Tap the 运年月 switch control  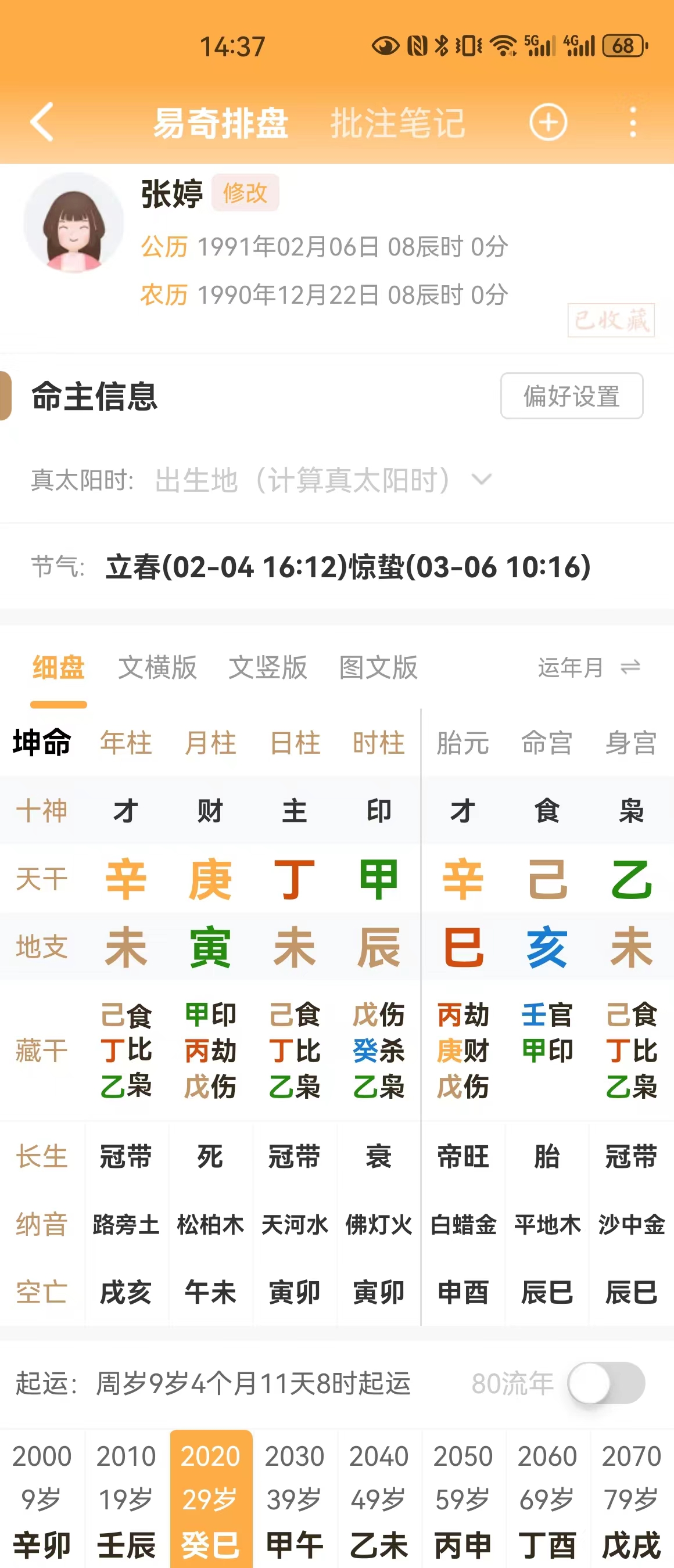tap(589, 668)
